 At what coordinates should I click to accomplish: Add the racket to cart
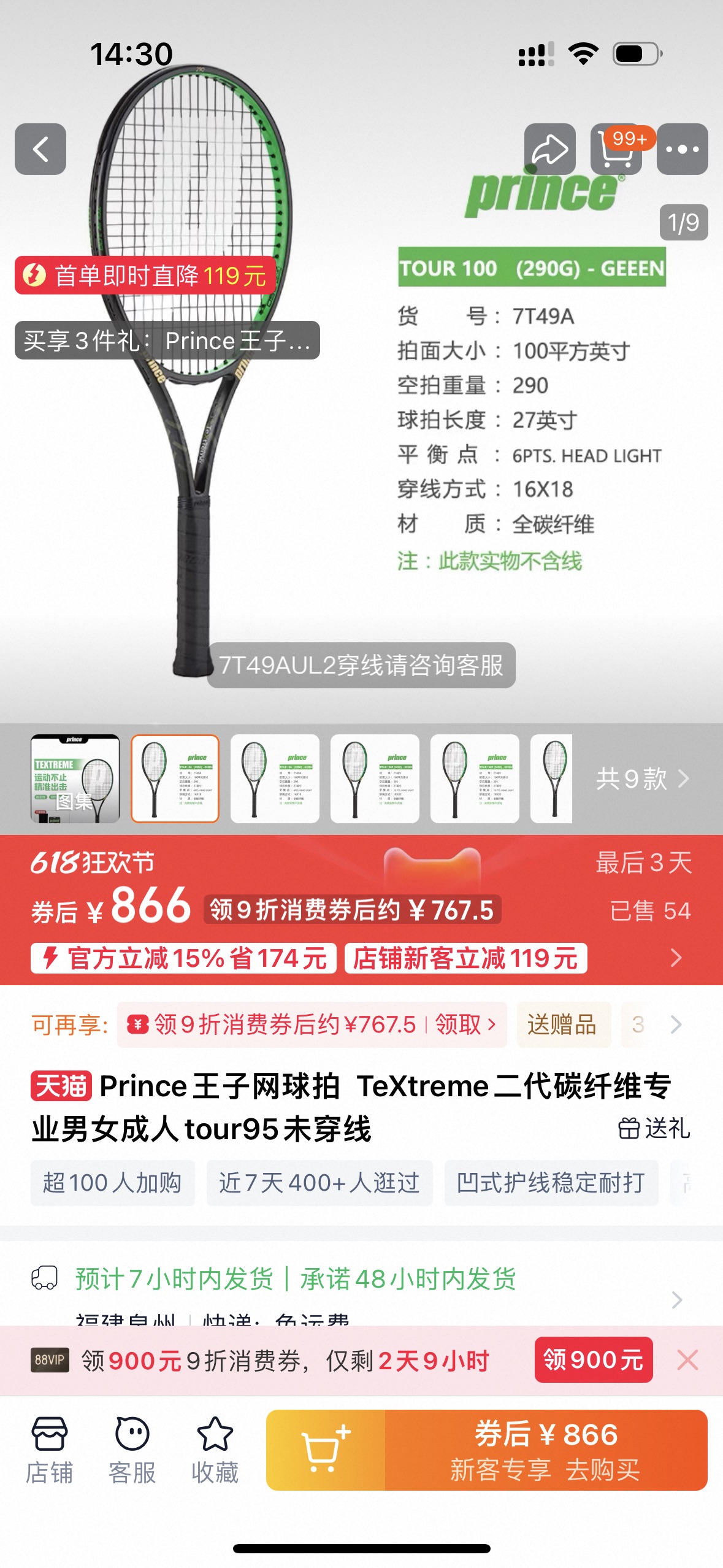[x=326, y=1450]
